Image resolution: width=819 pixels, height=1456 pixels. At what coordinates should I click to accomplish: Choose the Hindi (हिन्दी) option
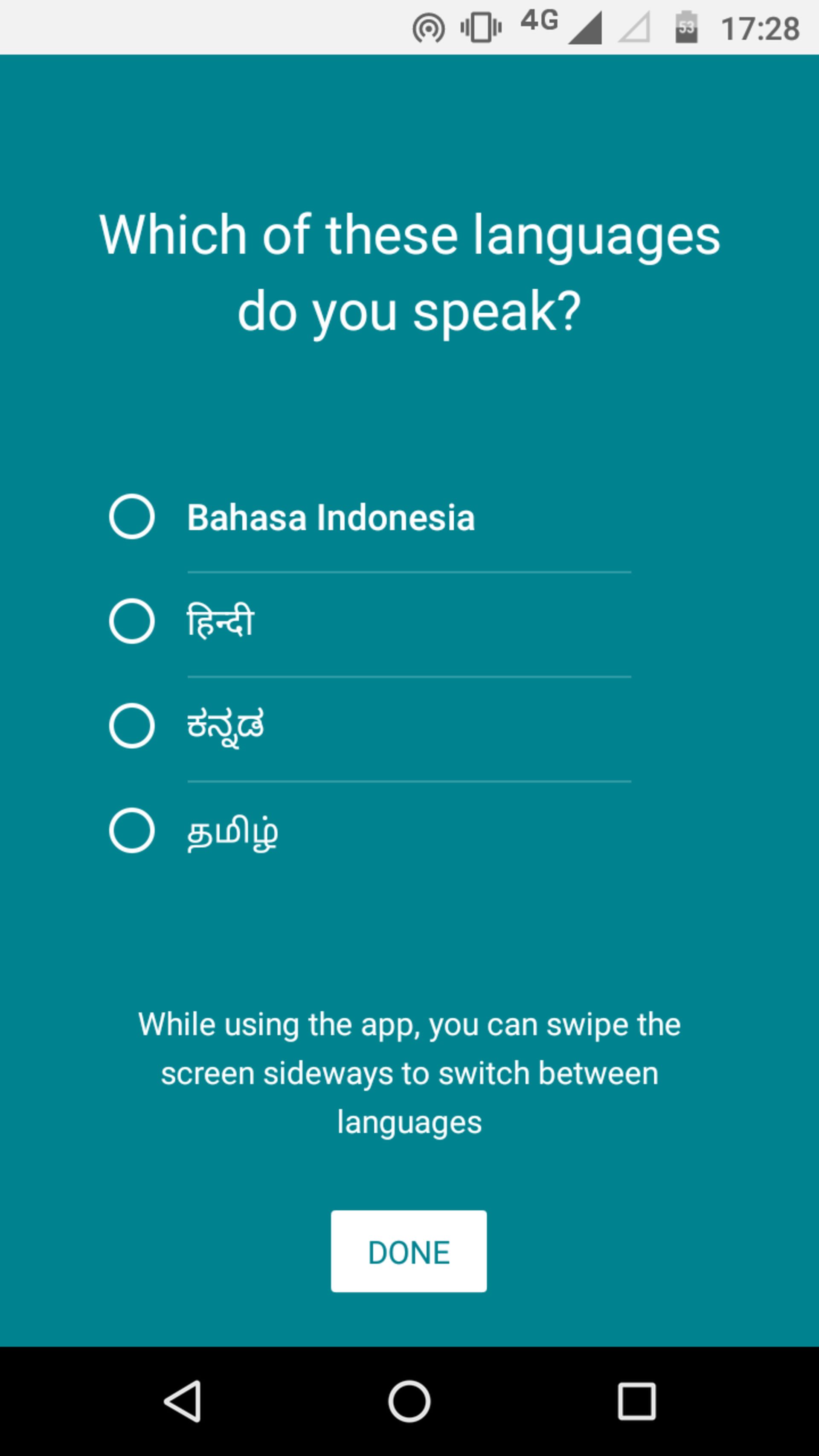click(x=132, y=621)
